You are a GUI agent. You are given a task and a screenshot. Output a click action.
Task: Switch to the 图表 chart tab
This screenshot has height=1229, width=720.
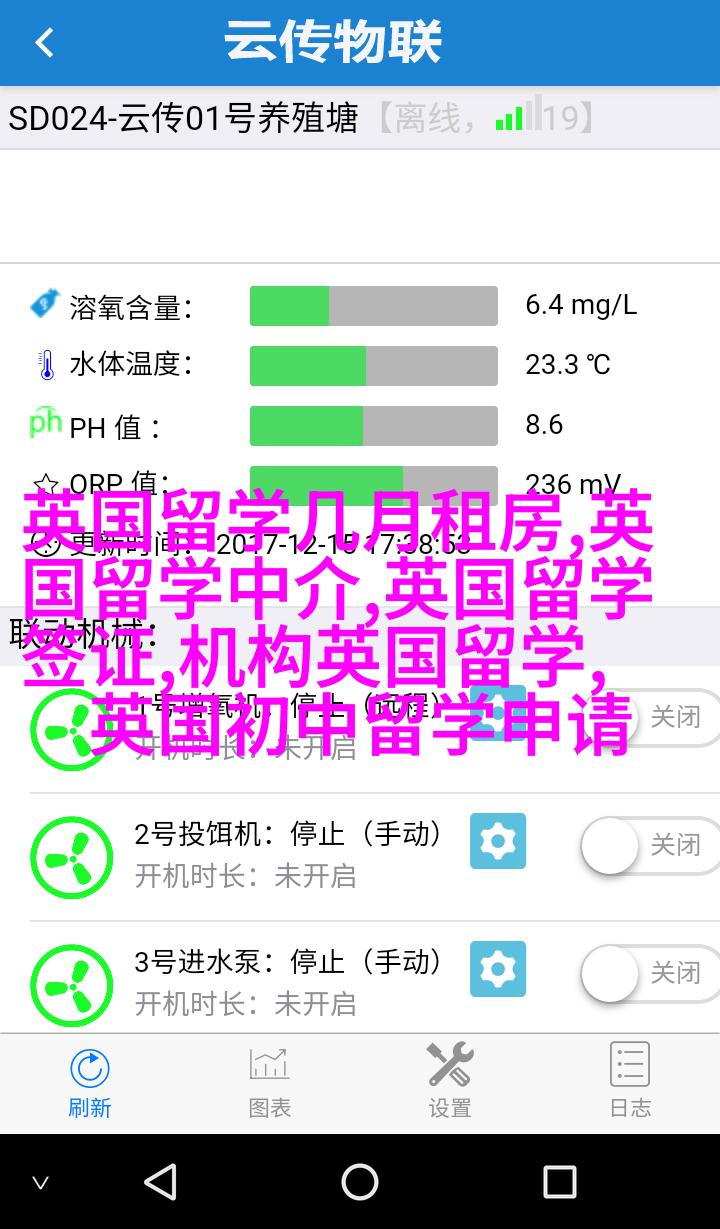(270, 1082)
